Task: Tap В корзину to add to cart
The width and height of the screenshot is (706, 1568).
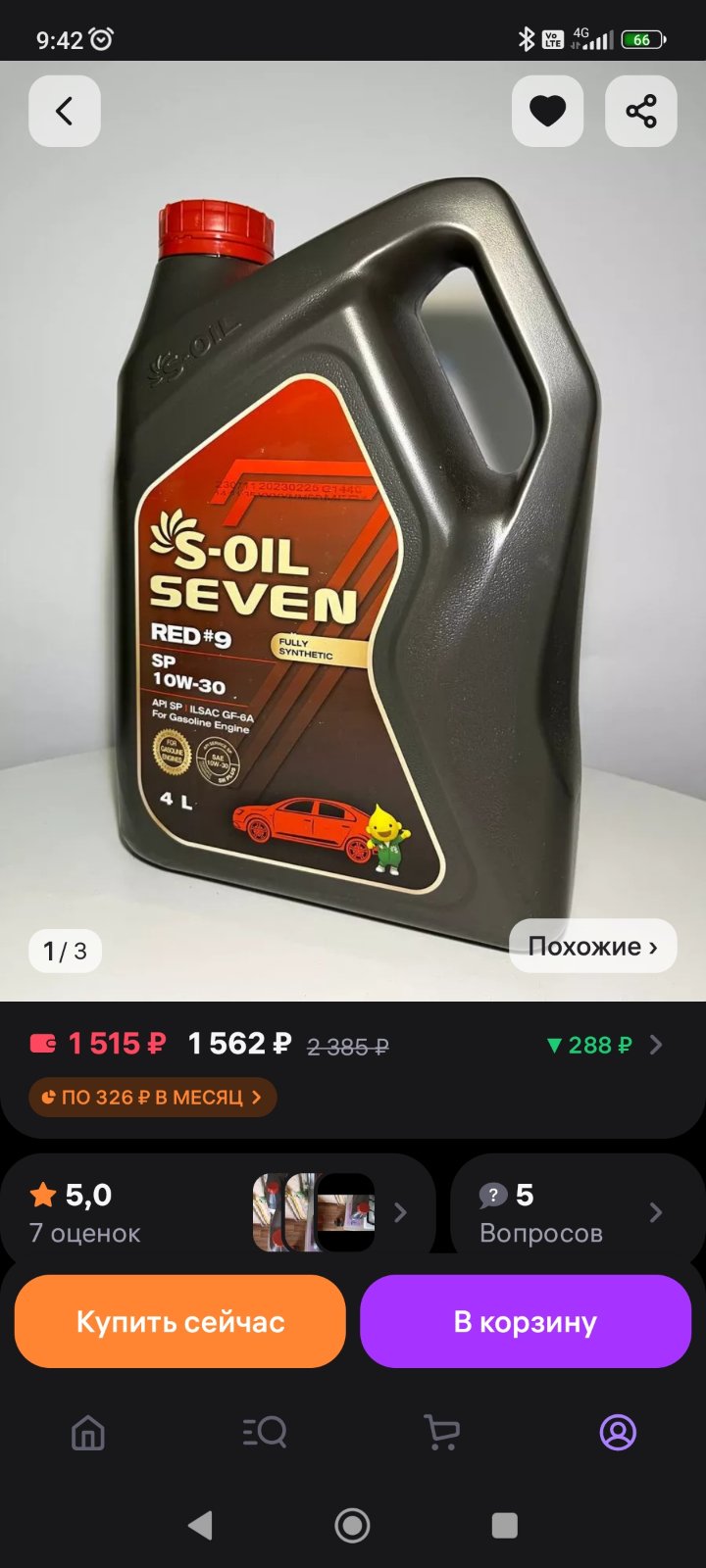Action: [526, 1322]
